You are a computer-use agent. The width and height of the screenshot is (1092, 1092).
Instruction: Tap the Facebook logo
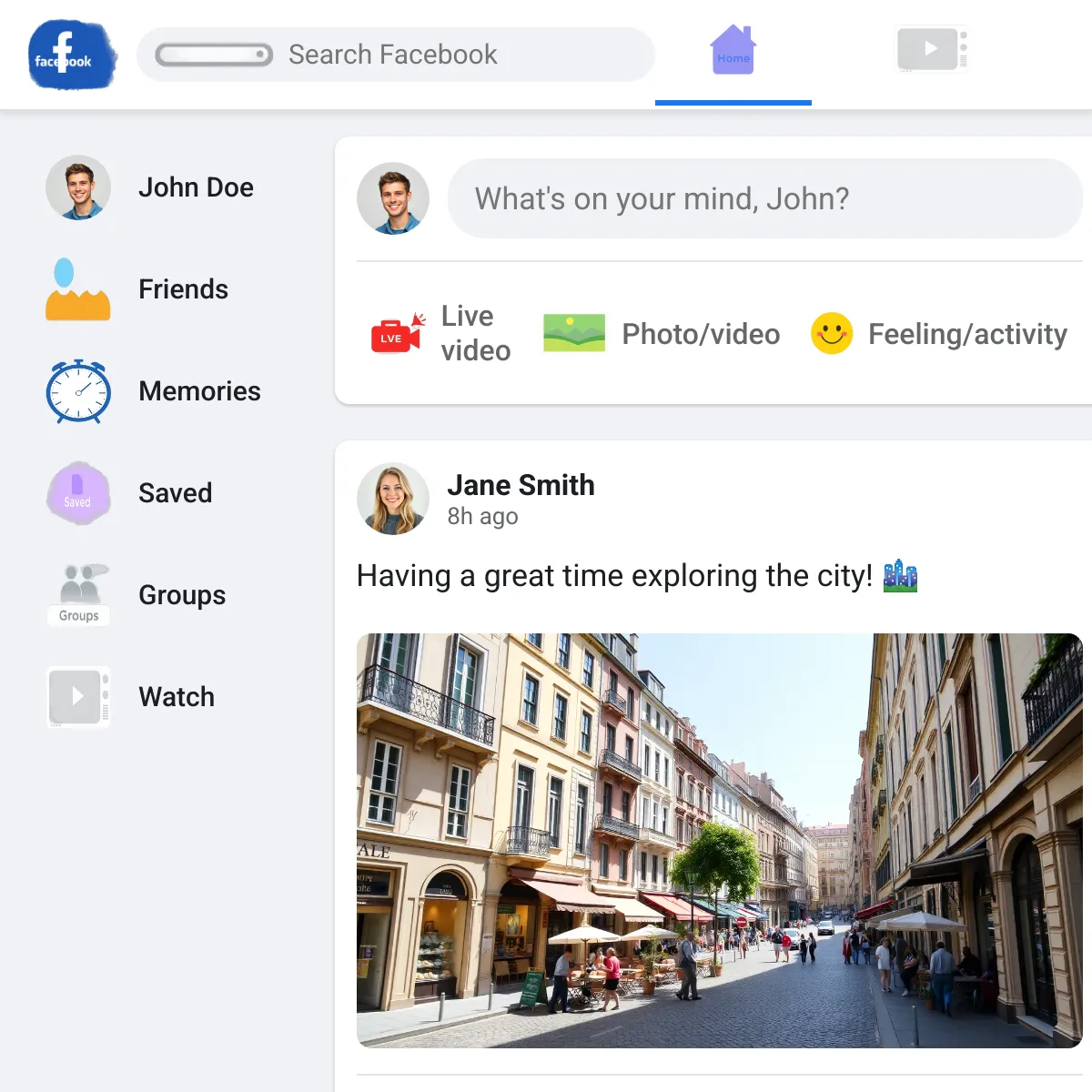click(72, 55)
